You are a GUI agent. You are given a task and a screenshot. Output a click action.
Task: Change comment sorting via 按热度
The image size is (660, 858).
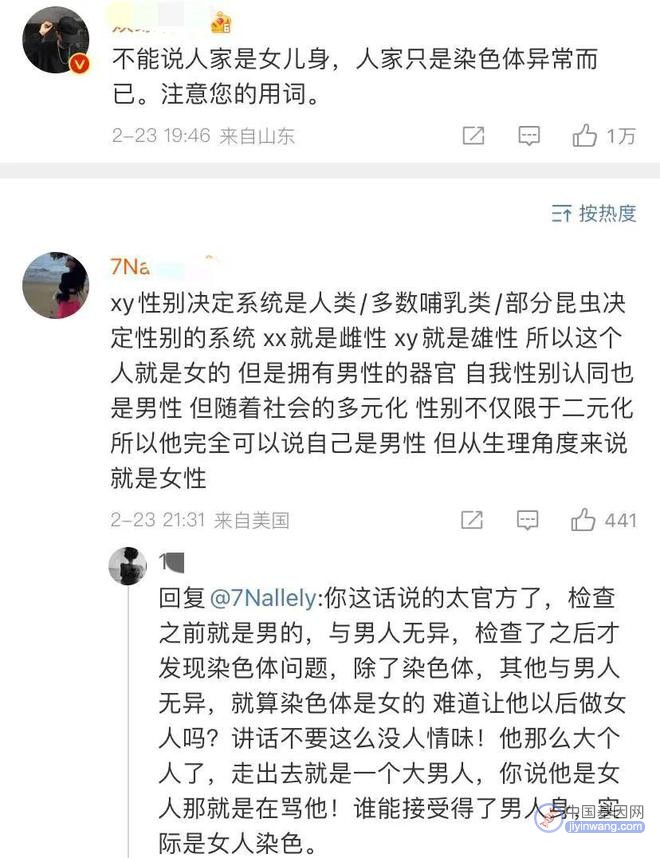tap(594, 213)
